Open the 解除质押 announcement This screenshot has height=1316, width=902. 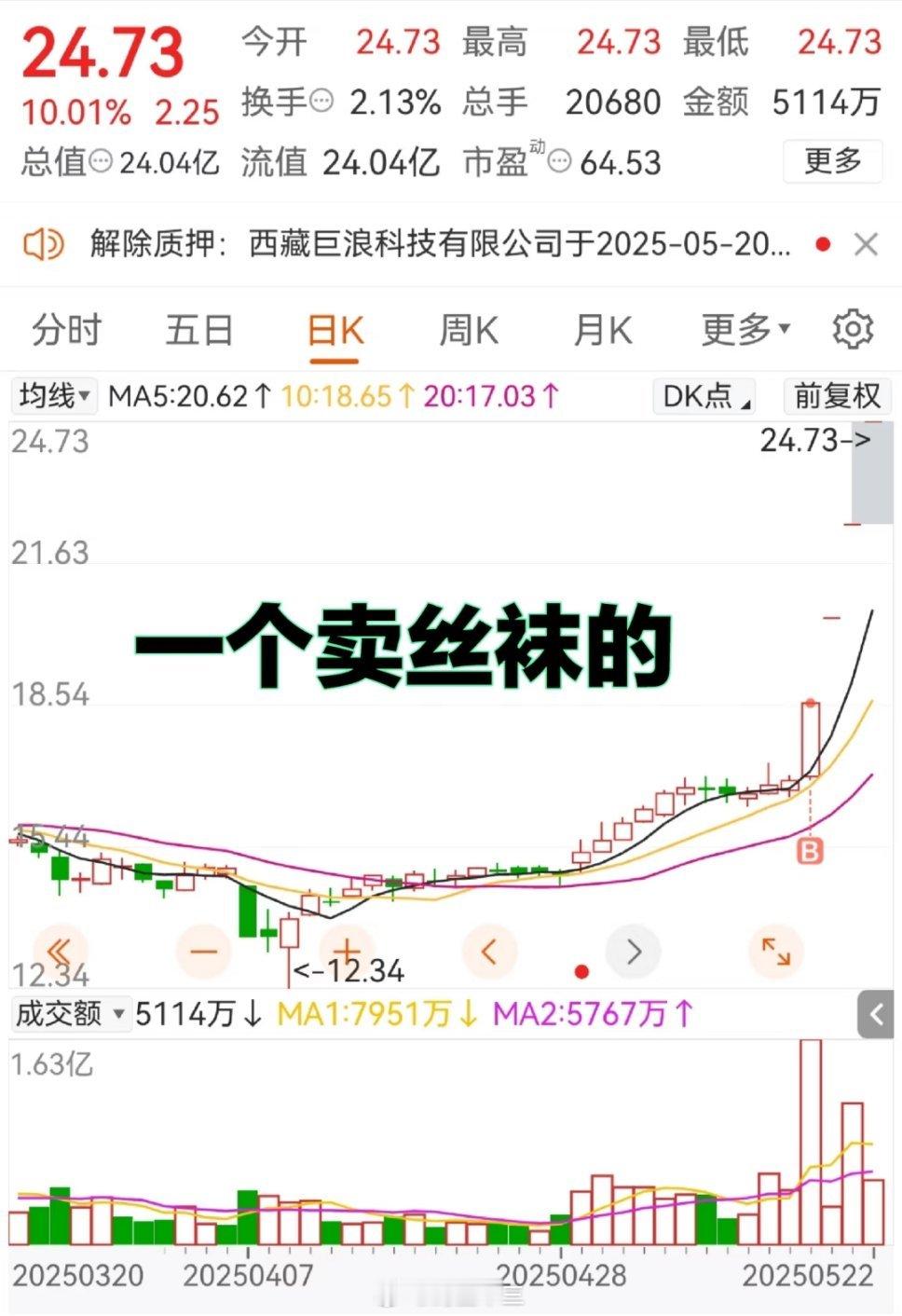coord(438,244)
